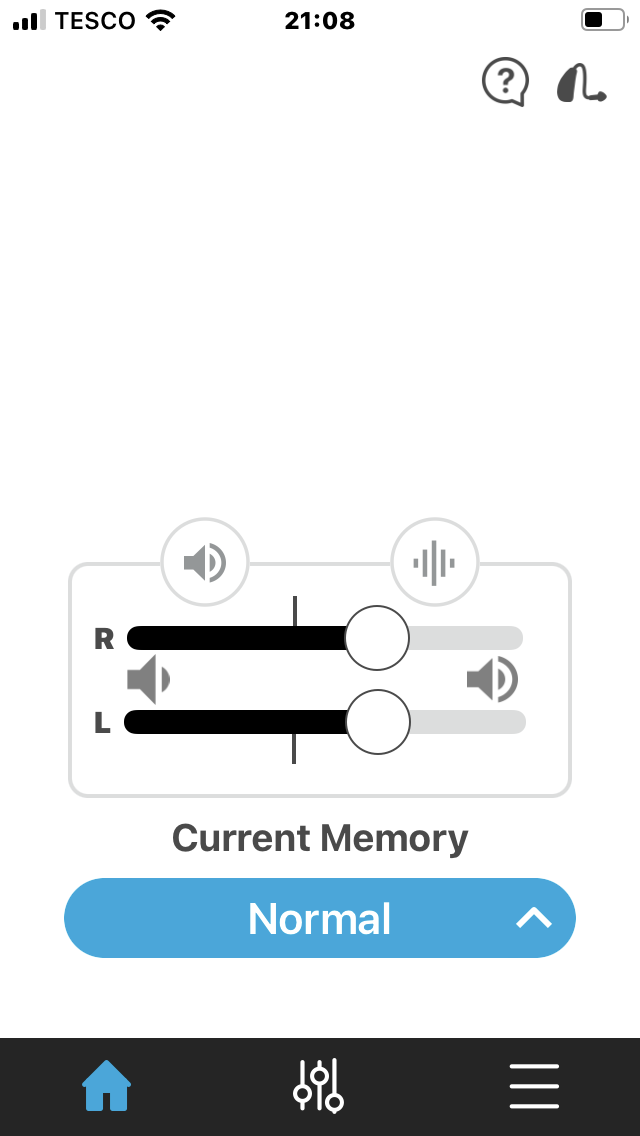Screen dimensions: 640x1136
Task: Open the sound adjustment sliders tab
Action: (x=318, y=1085)
